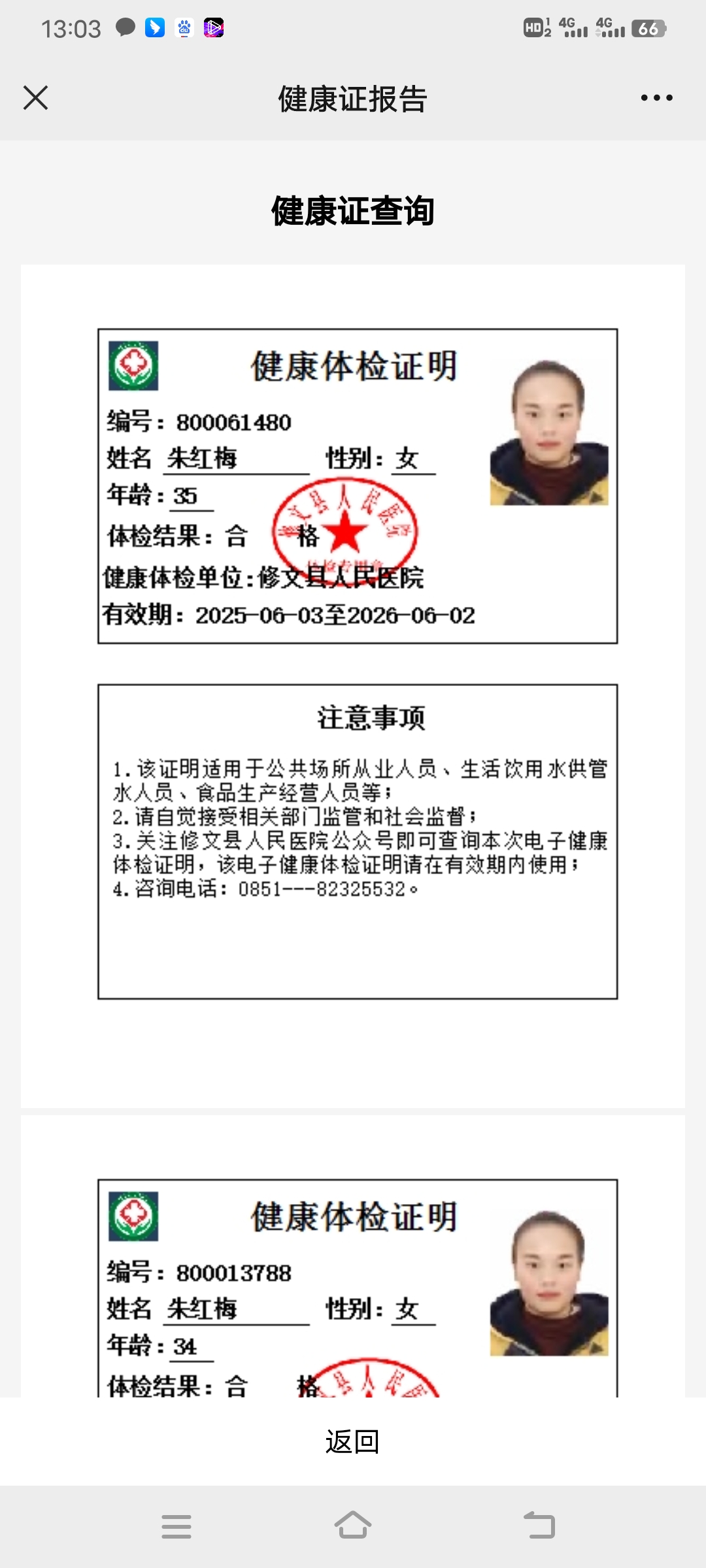This screenshot has width=706, height=1568.
Task: Close the 健康证报告 page
Action: (x=35, y=98)
